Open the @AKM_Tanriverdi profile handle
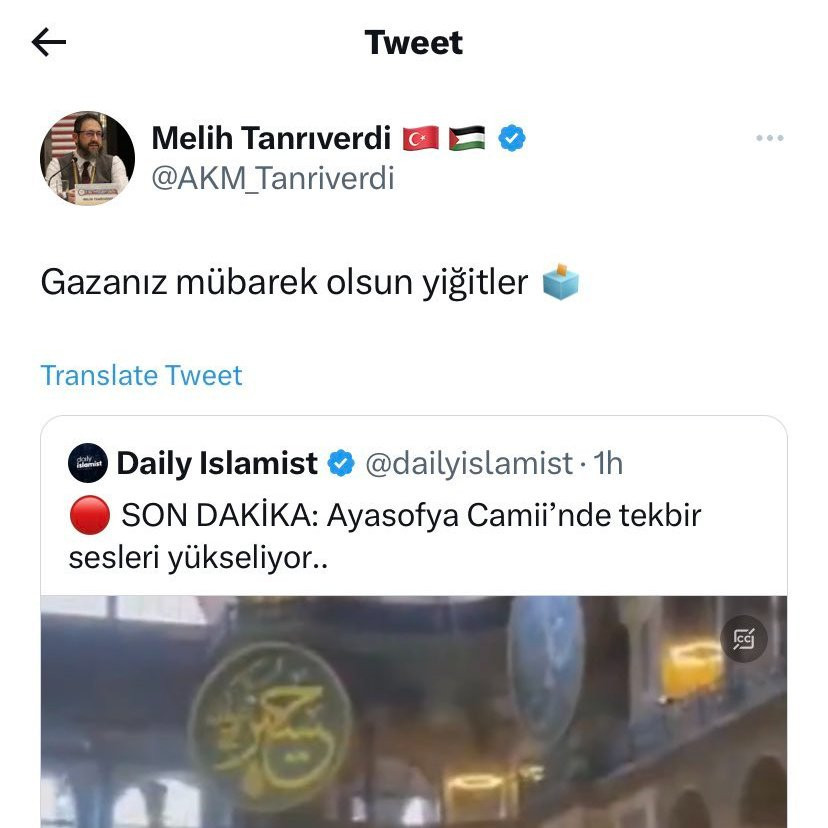 point(272,178)
